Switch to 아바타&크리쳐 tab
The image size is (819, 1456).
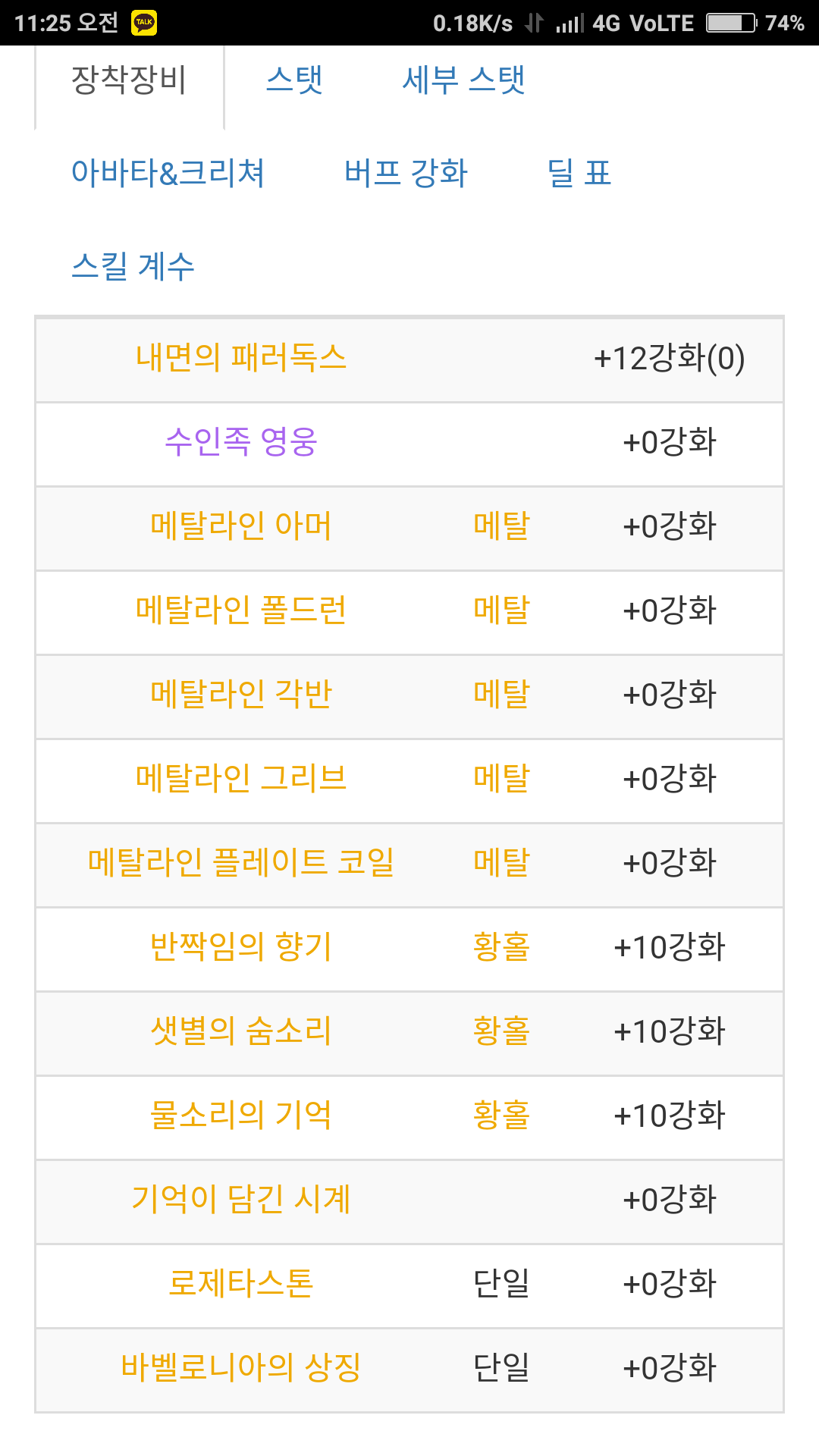pyautogui.click(x=168, y=173)
